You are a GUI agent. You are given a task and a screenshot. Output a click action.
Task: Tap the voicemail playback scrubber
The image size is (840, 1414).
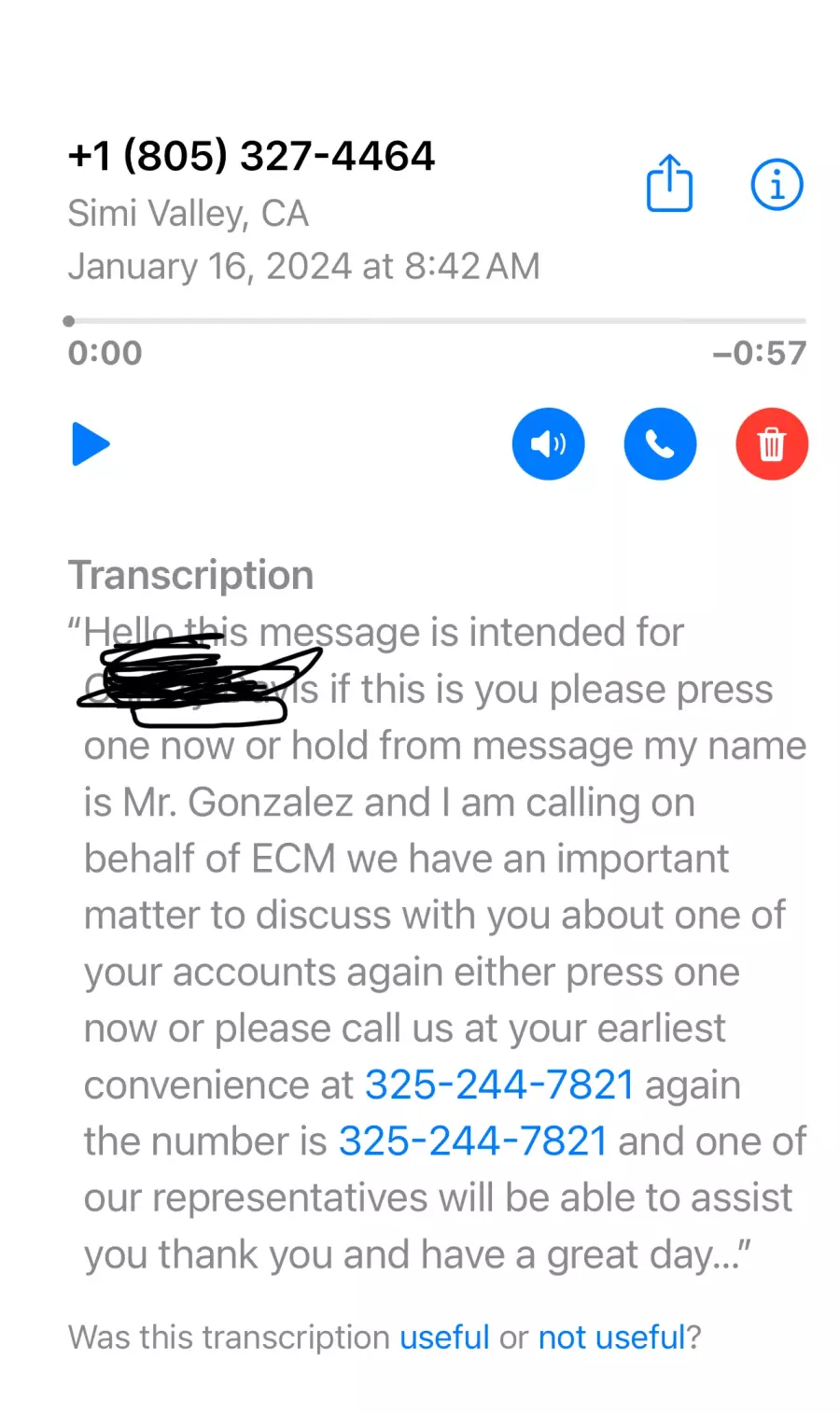click(x=436, y=321)
